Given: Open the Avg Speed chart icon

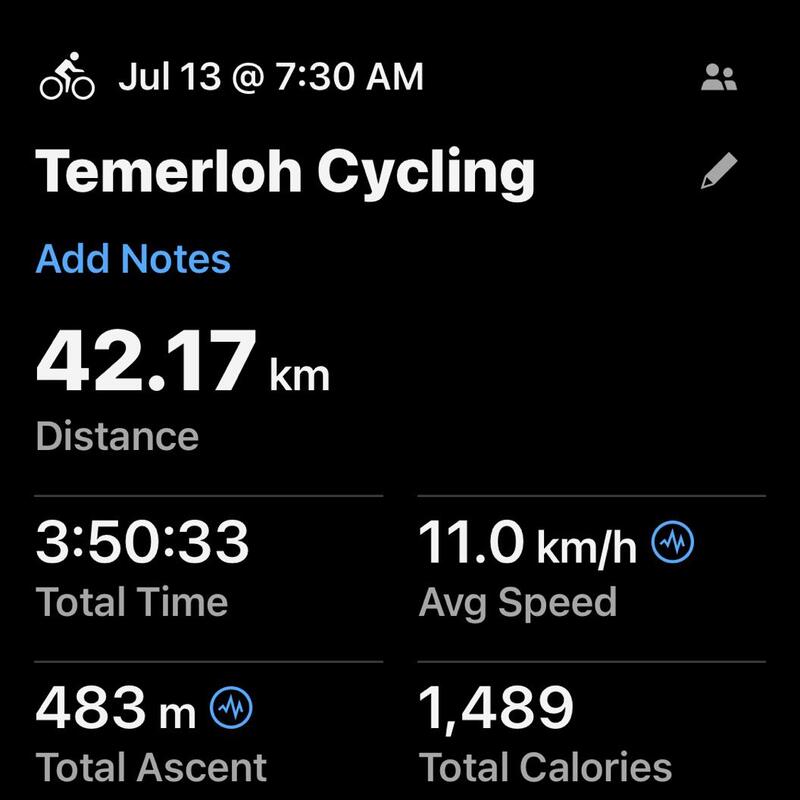Looking at the screenshot, I should (x=673, y=543).
